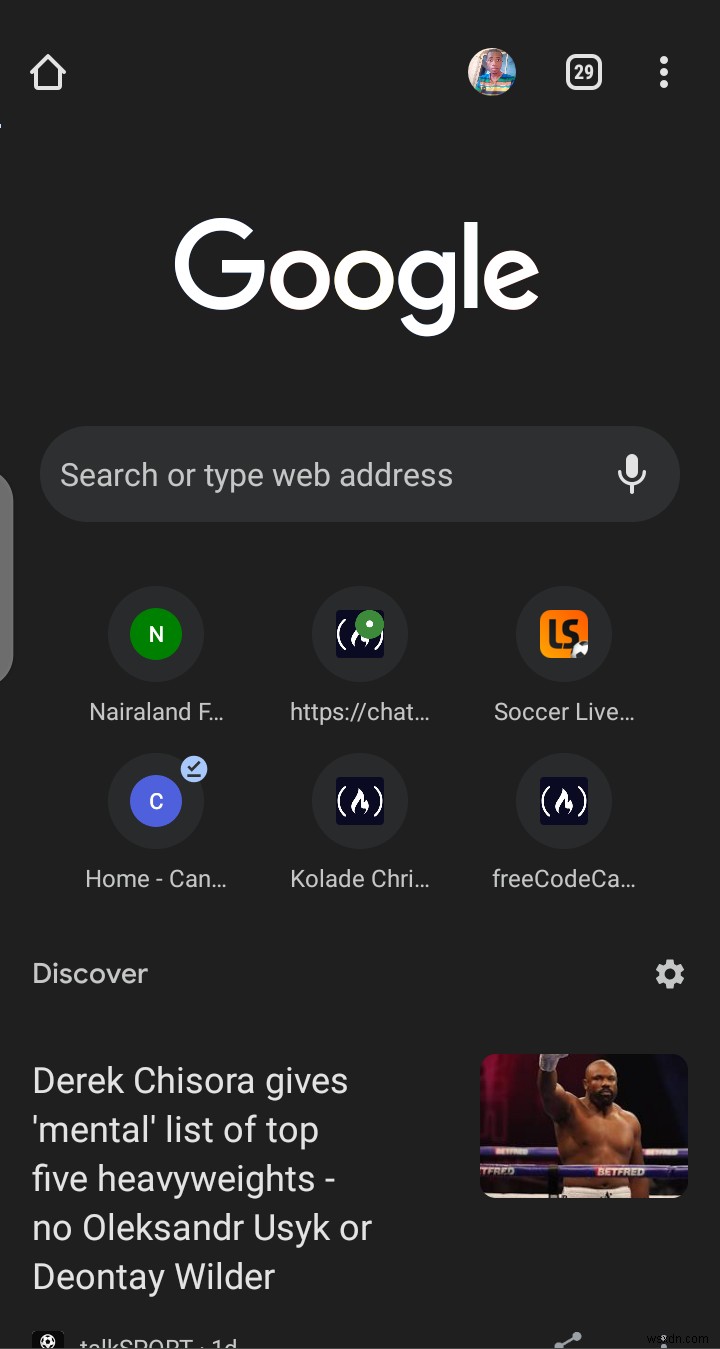Open the https://chat shortcut tile

pos(360,634)
